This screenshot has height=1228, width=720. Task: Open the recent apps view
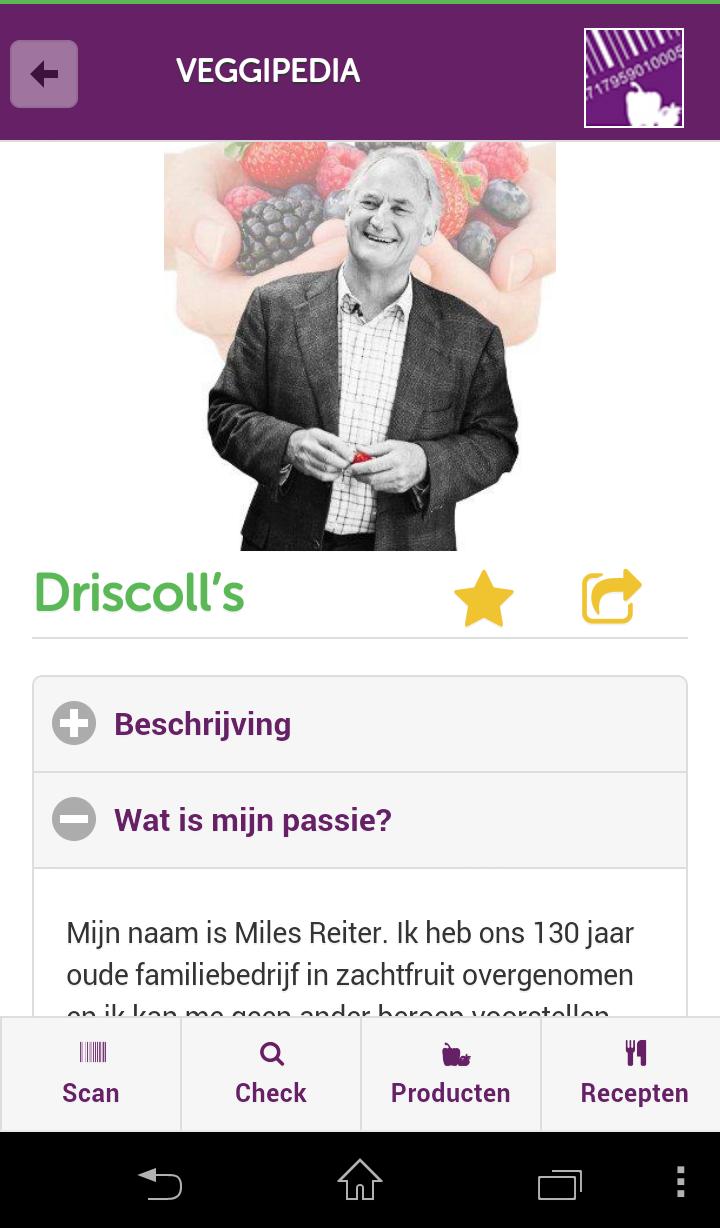click(x=560, y=1184)
